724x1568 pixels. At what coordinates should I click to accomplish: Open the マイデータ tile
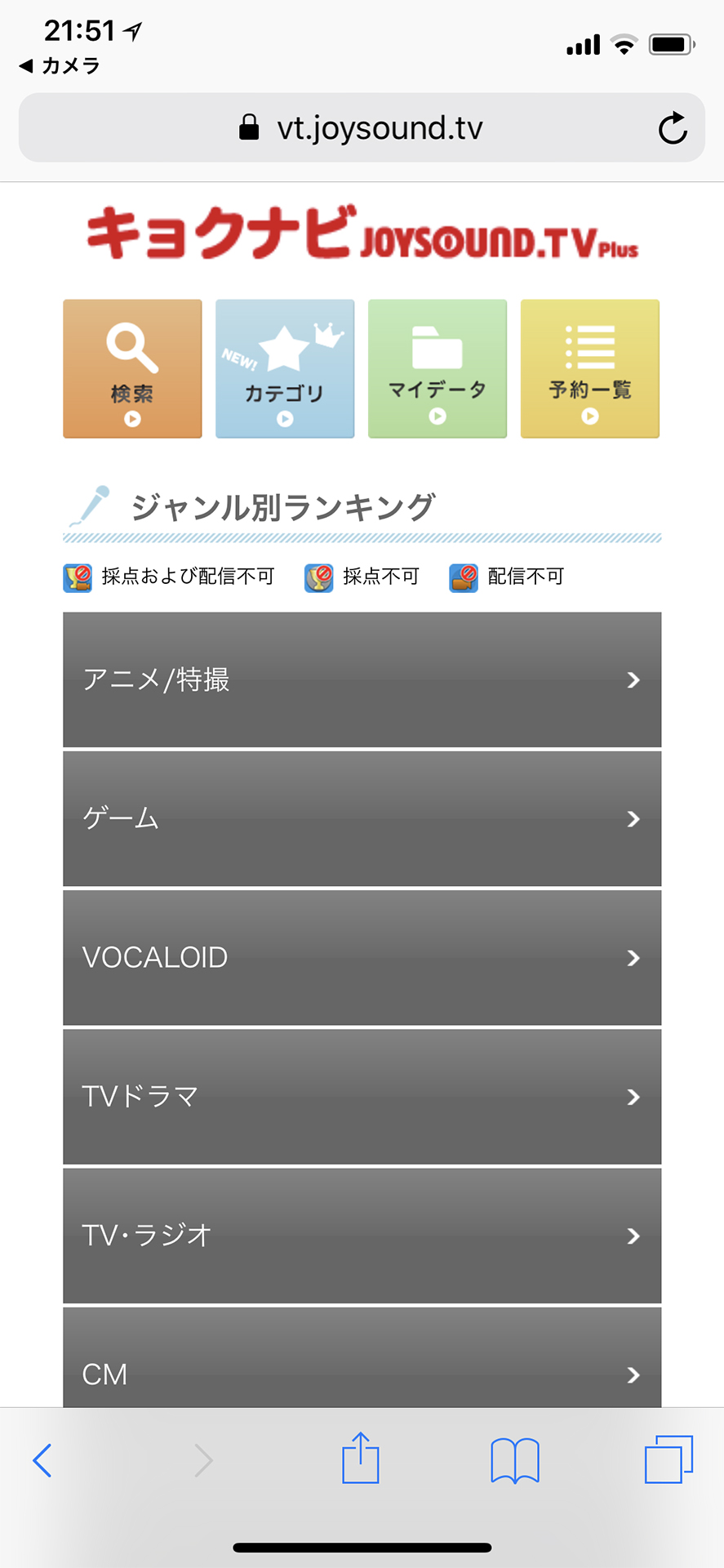coord(438,368)
